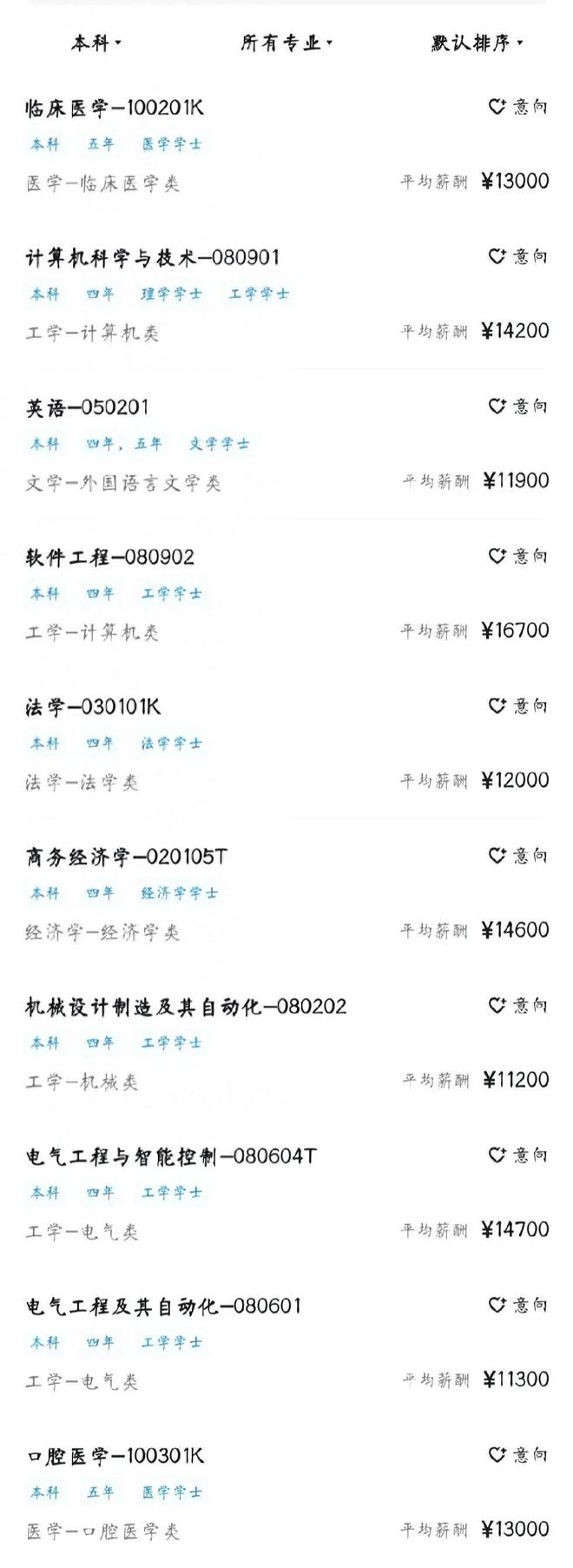
Task: Open 计算机科学与技术 major details
Action: 153,258
